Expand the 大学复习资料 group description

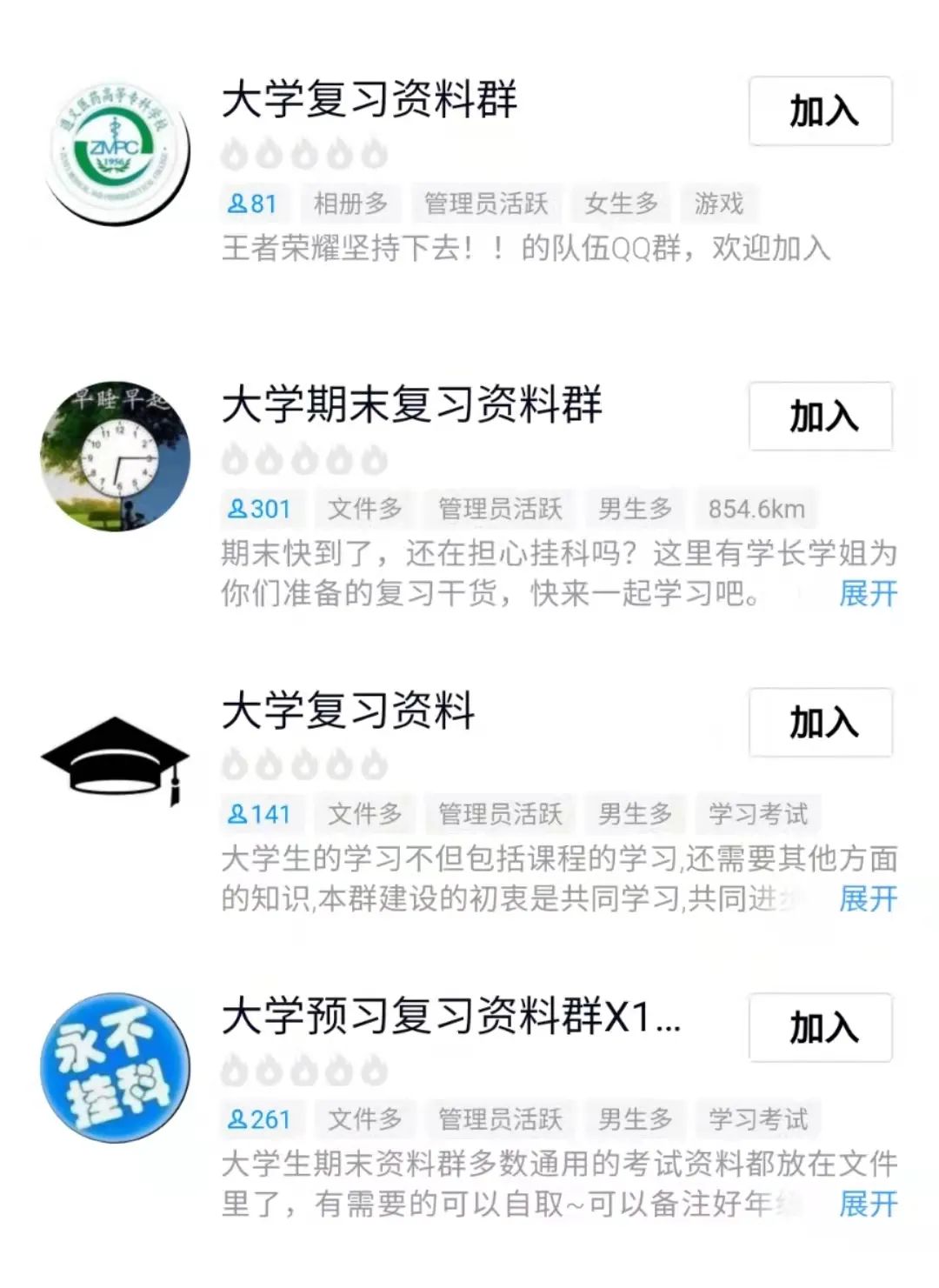(x=868, y=898)
